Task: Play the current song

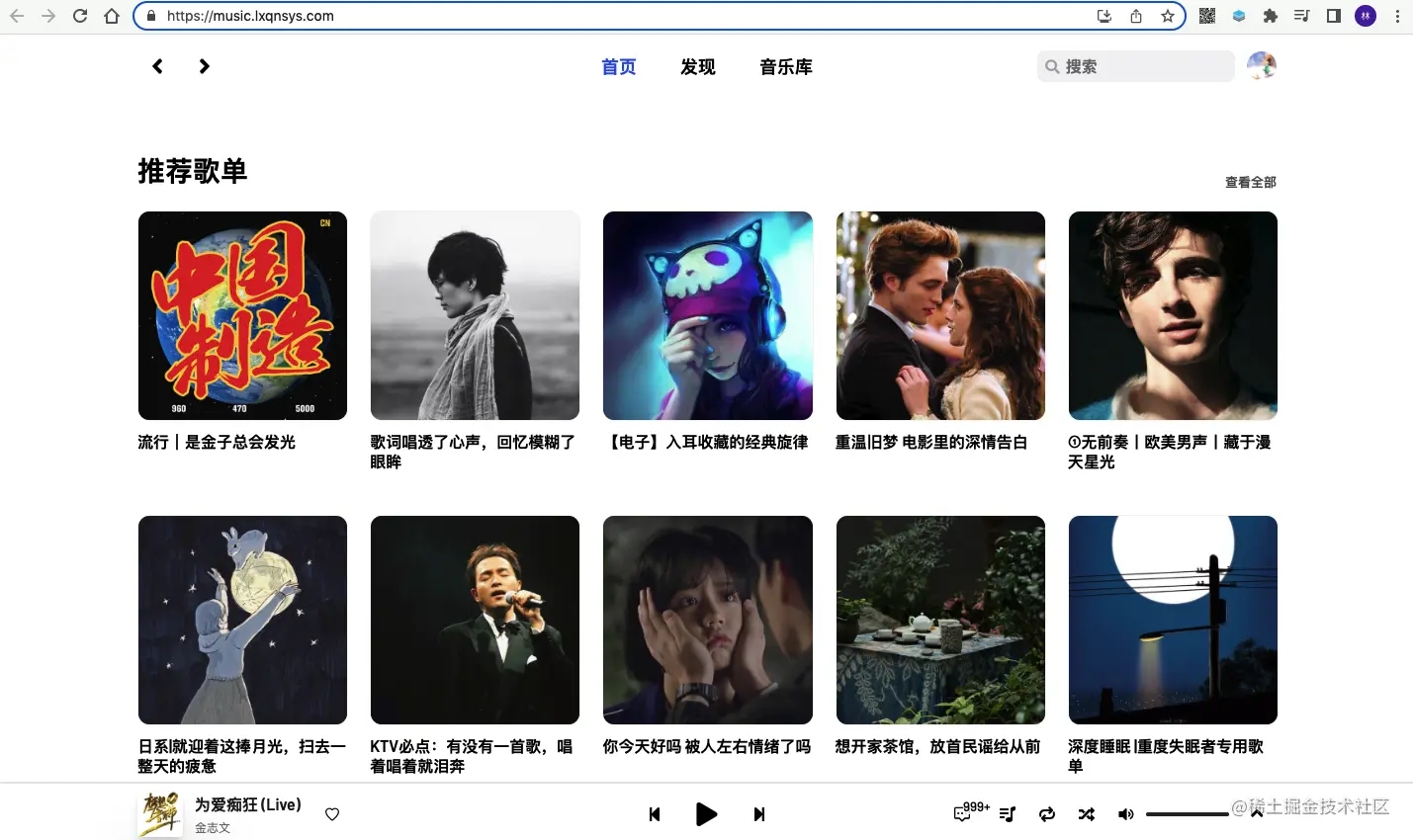Action: click(x=706, y=814)
